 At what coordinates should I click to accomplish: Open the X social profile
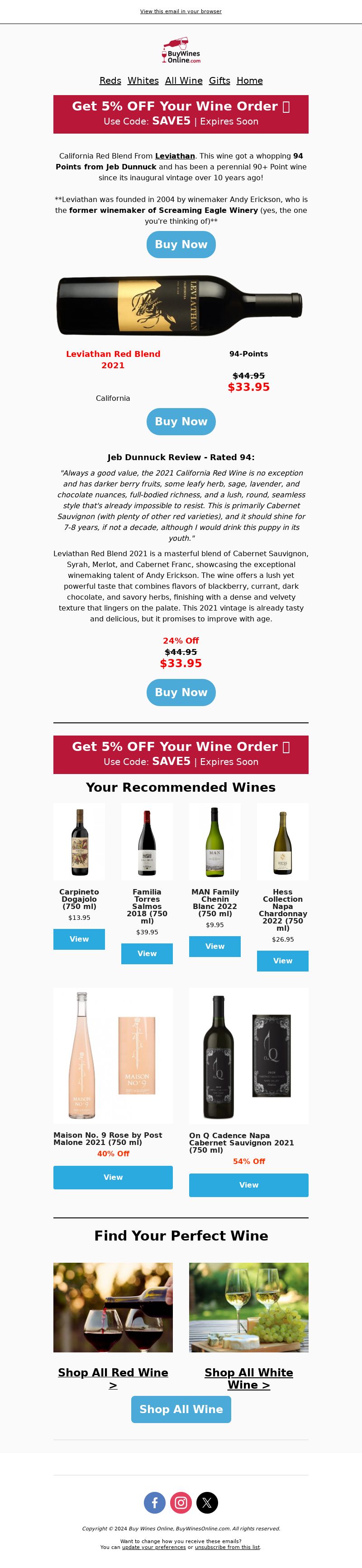(x=207, y=1502)
